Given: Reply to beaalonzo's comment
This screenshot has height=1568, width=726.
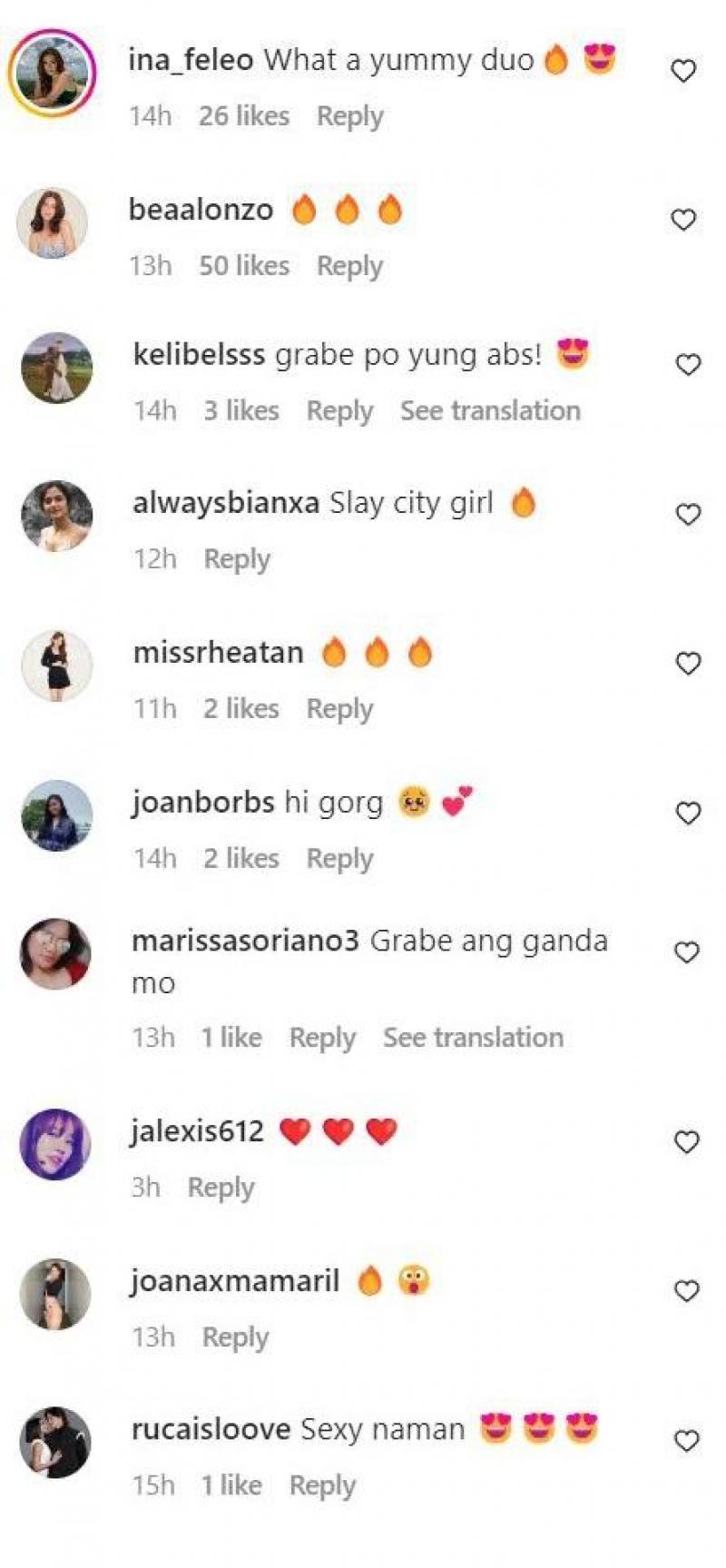Looking at the screenshot, I should pyautogui.click(x=349, y=266).
